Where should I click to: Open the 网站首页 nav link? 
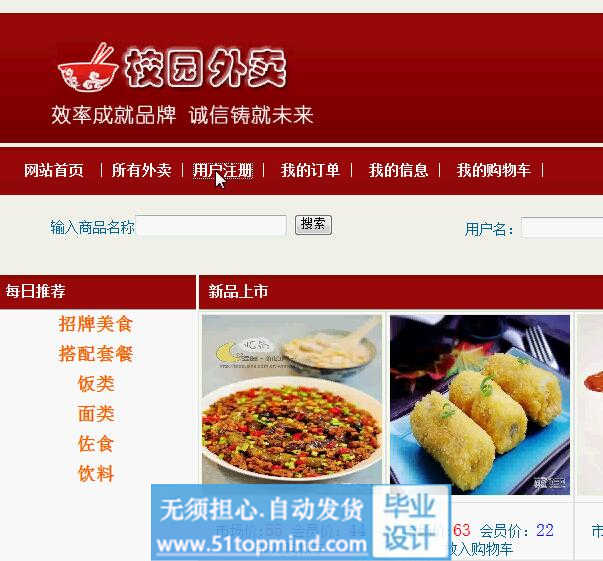click(54, 171)
